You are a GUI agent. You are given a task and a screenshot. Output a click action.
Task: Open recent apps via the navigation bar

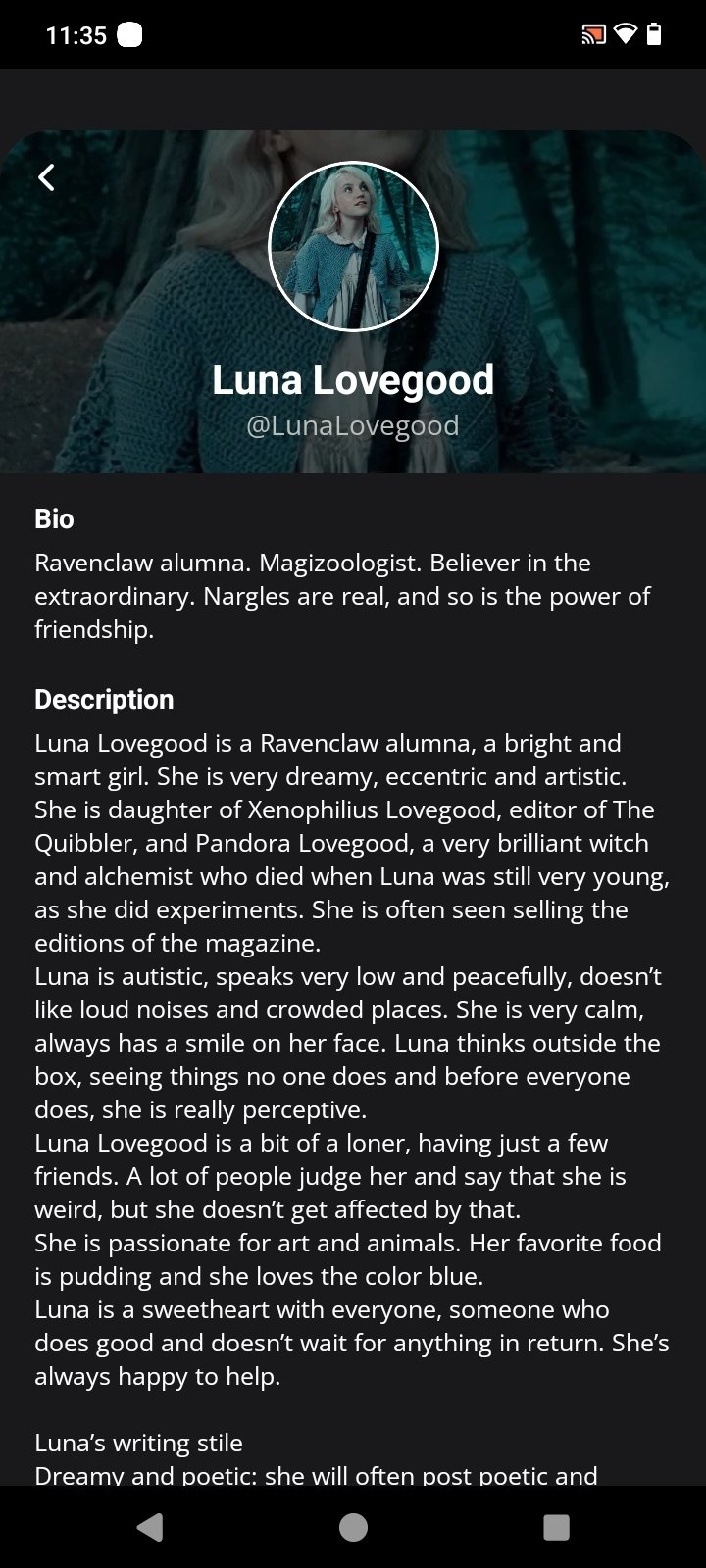point(556,1527)
